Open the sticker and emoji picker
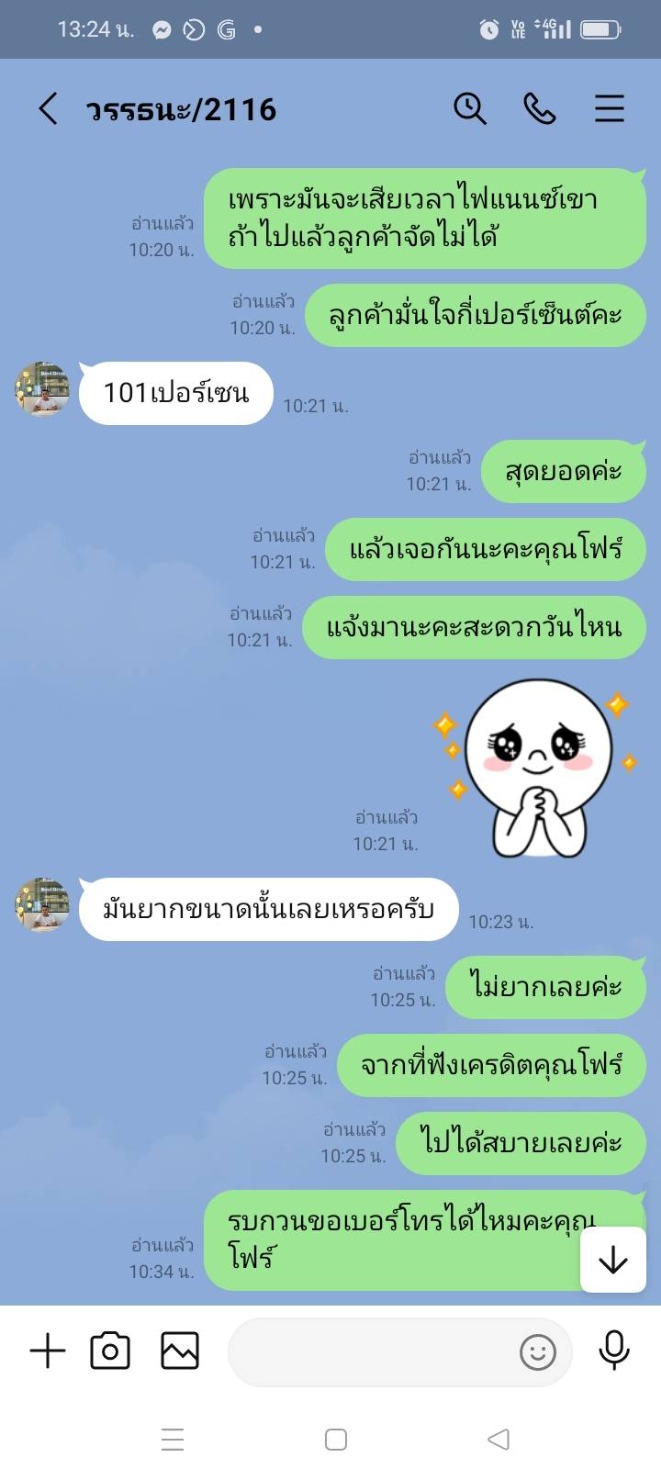 pos(538,1353)
